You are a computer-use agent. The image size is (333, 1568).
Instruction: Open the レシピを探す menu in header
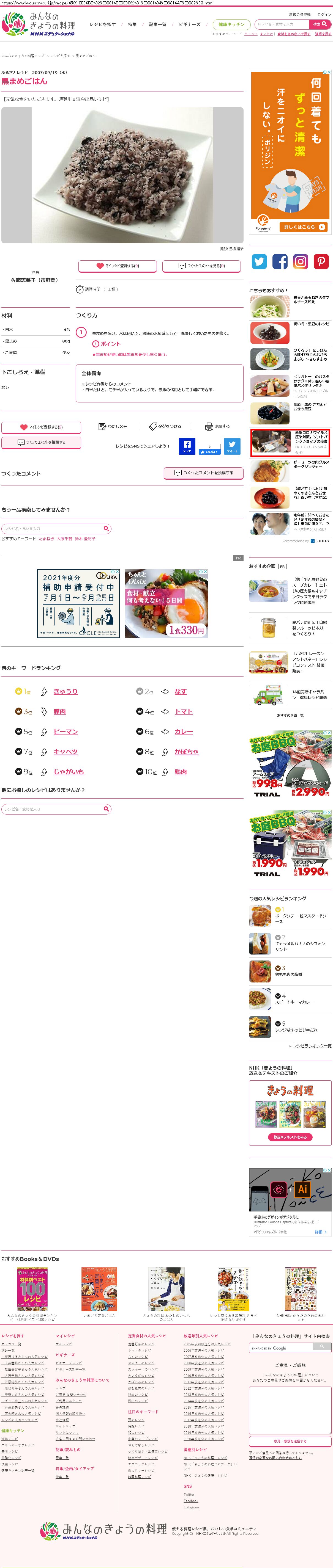pos(102,25)
